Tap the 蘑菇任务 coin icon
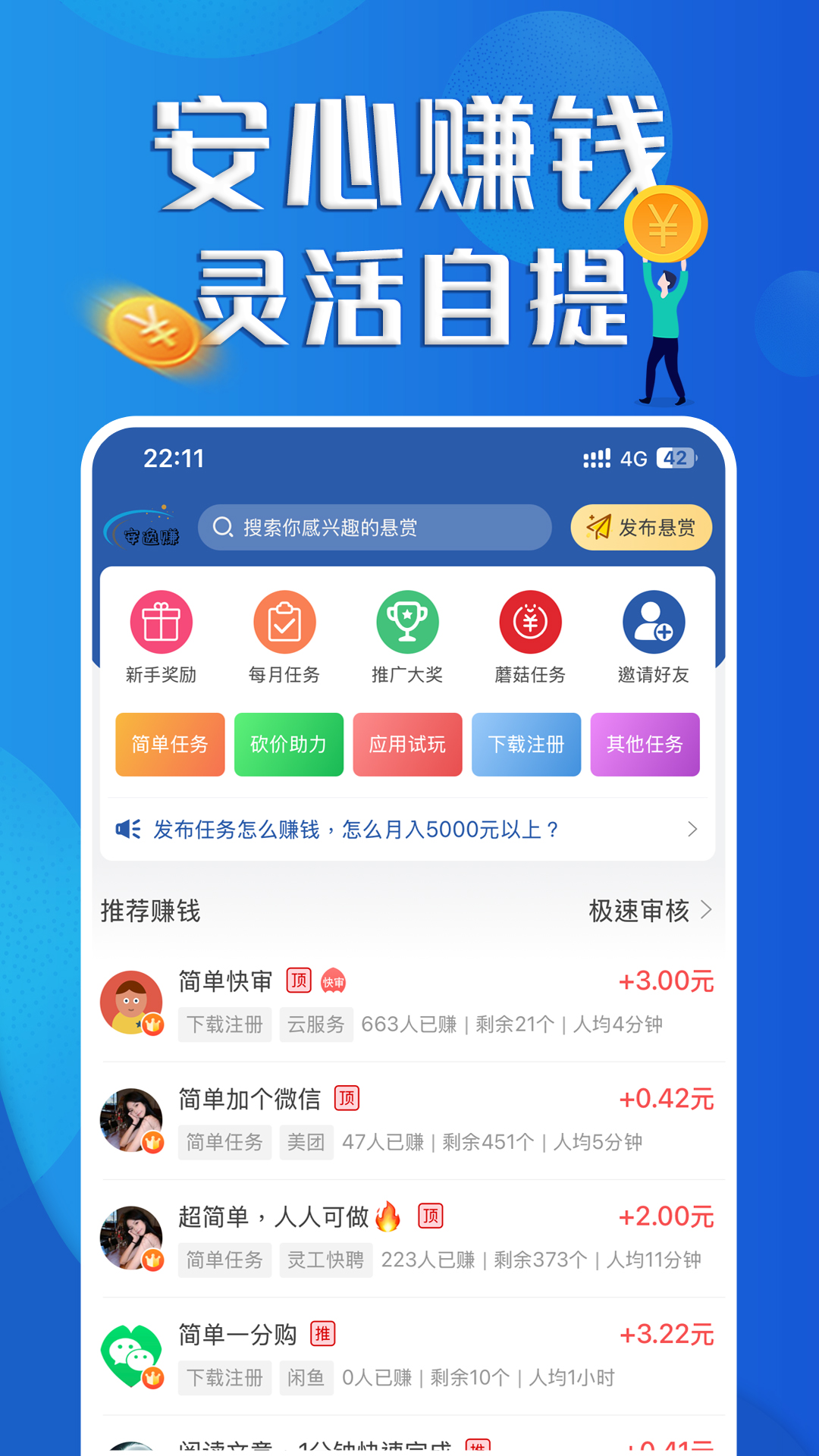Viewport: 819px width, 1456px height. (531, 622)
